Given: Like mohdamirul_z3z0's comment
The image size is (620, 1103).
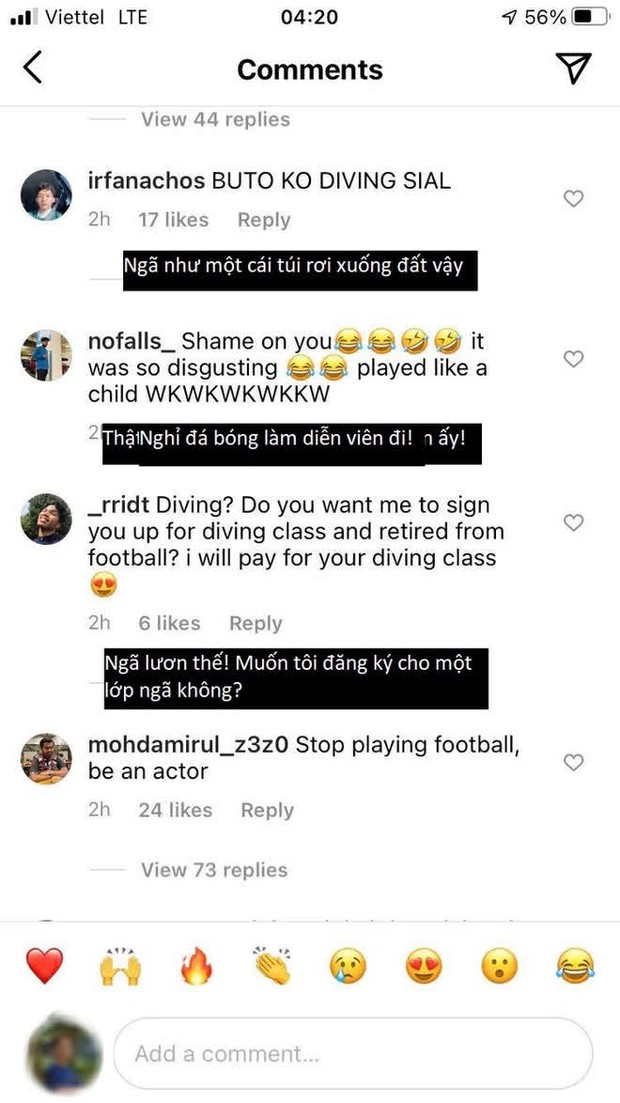Looking at the screenshot, I should point(573,763).
